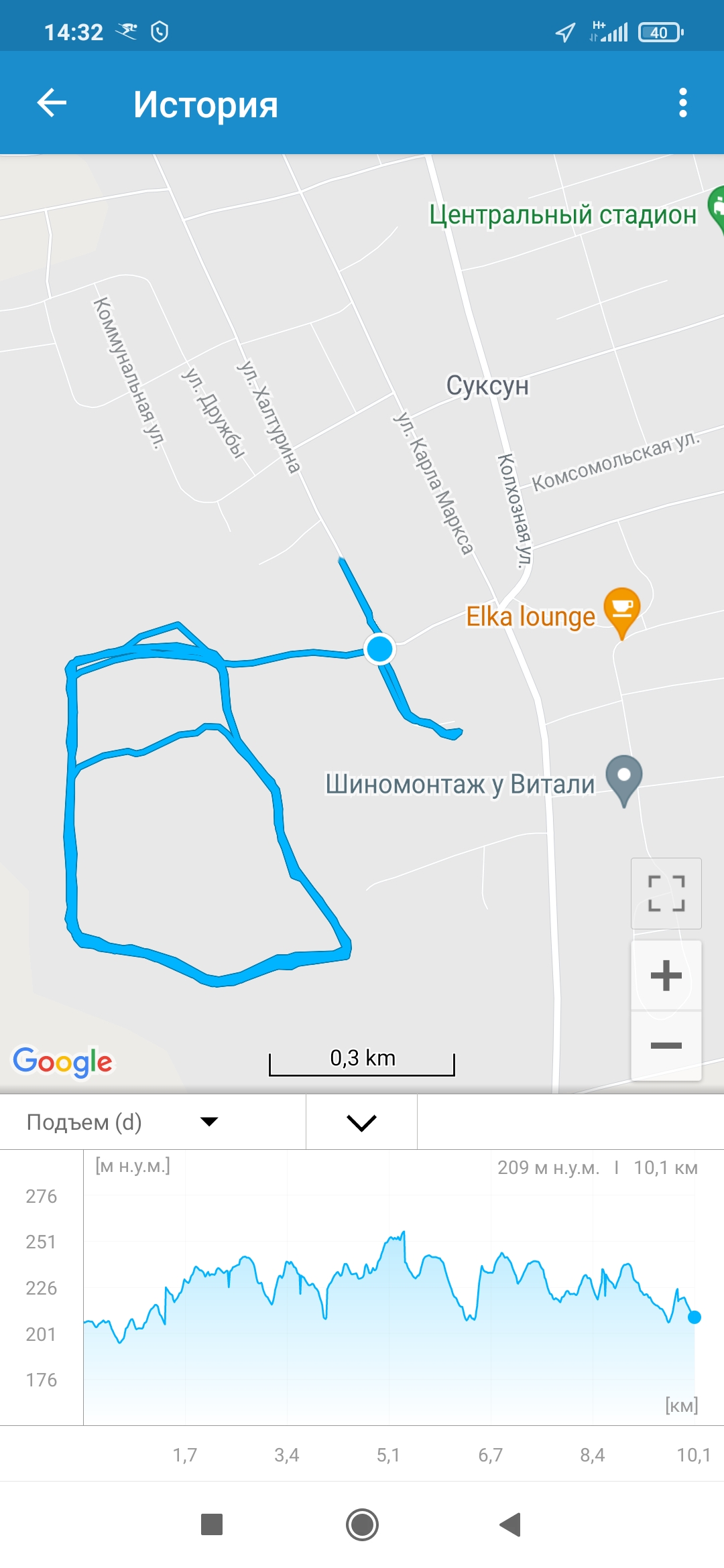Go back from the История screen
This screenshot has width=724, height=1568.
coord(52,103)
